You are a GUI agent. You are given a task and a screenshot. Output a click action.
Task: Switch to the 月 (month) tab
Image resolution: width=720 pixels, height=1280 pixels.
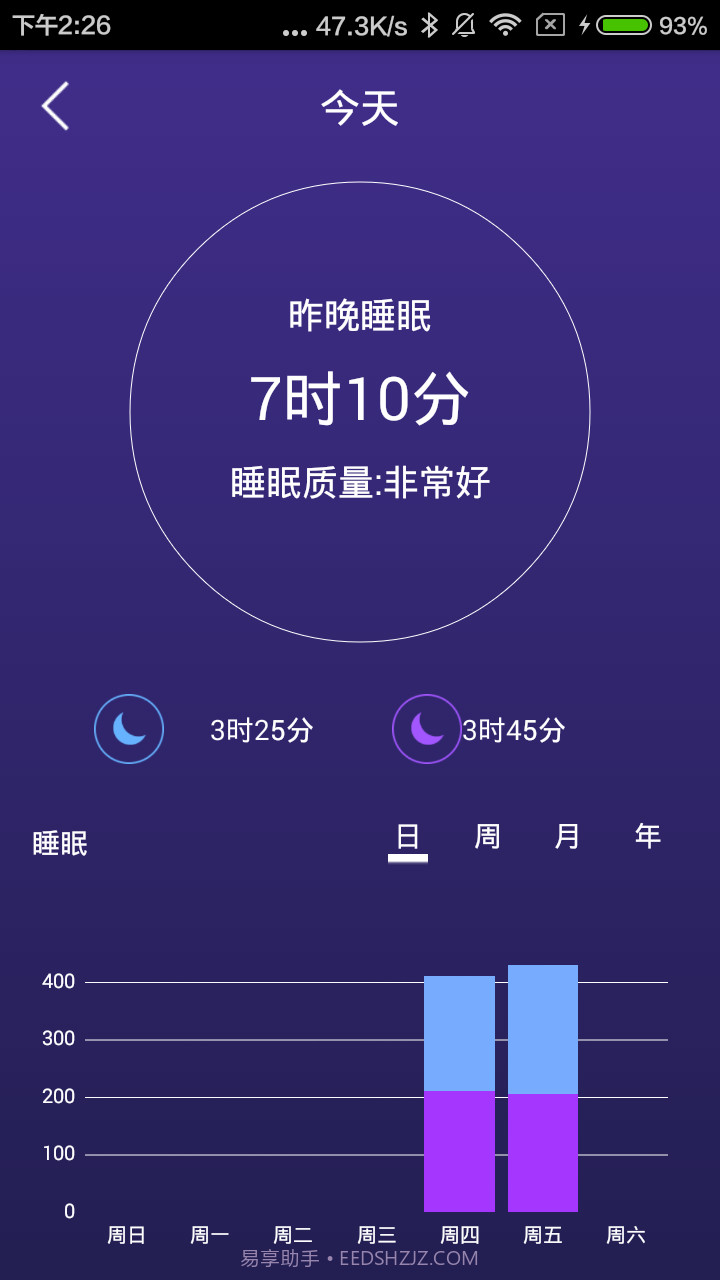pyautogui.click(x=566, y=836)
